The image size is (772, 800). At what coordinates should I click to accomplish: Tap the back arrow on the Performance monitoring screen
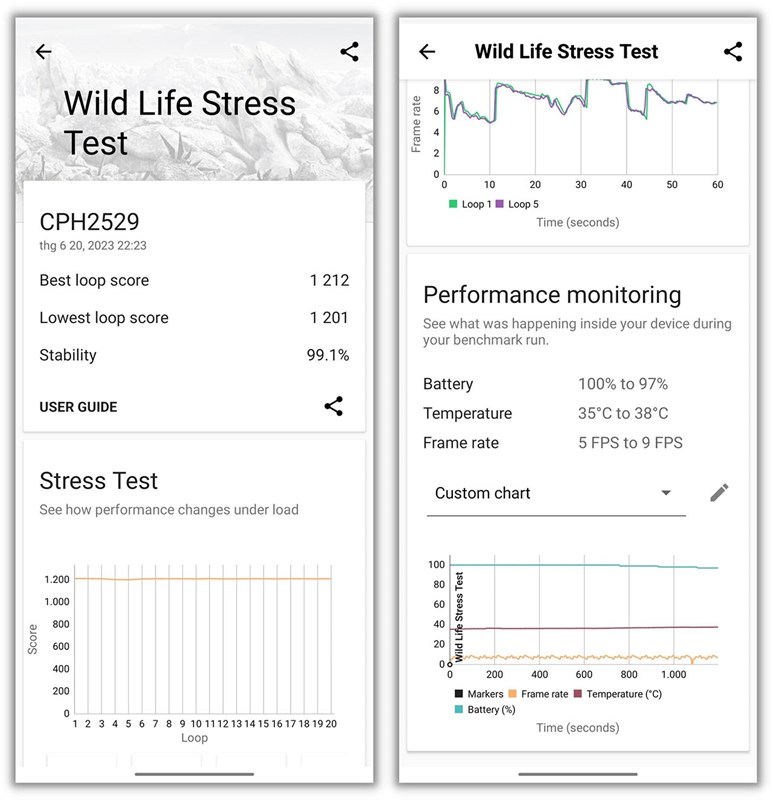427,51
